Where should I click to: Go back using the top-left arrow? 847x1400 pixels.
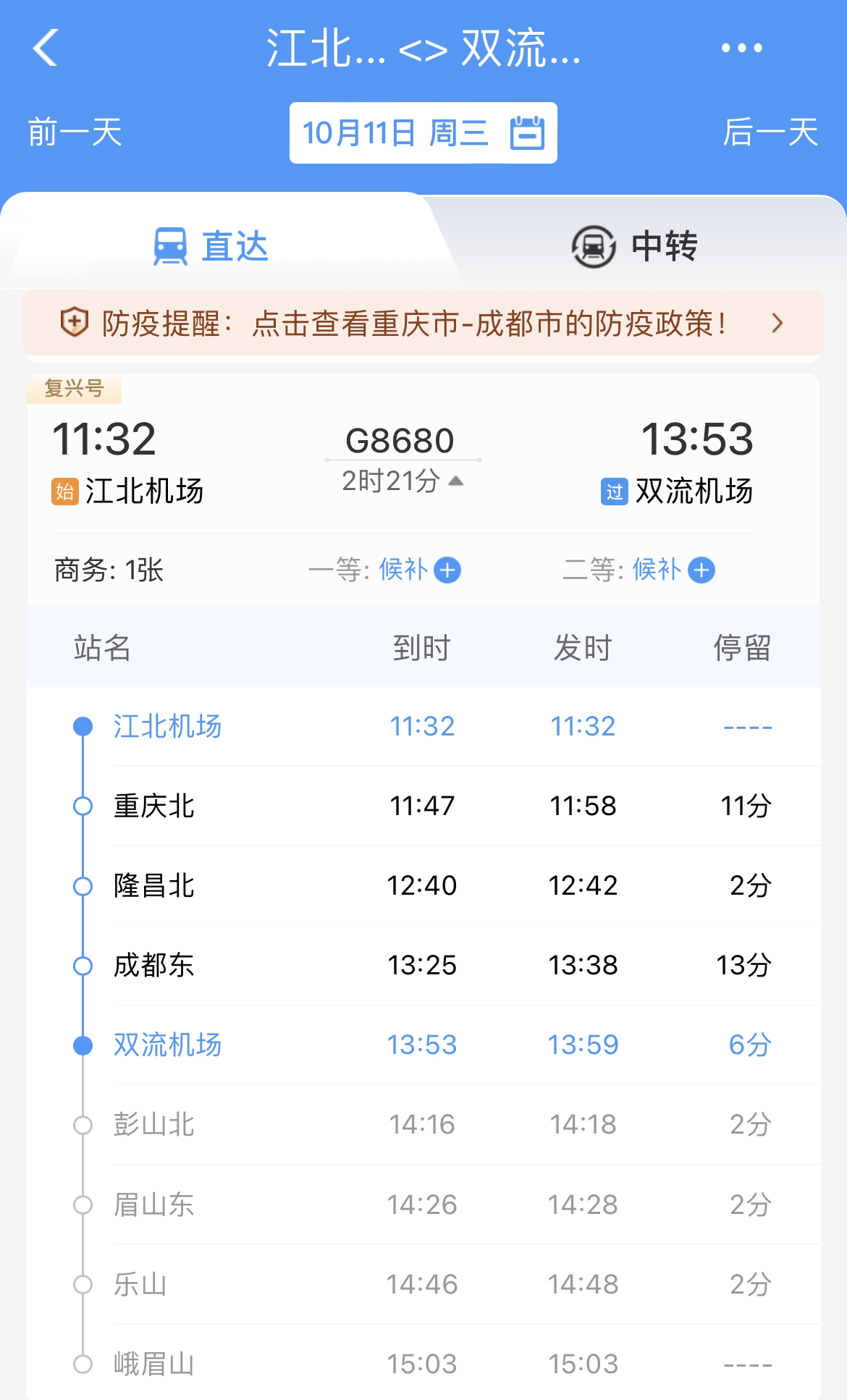coord(45,48)
